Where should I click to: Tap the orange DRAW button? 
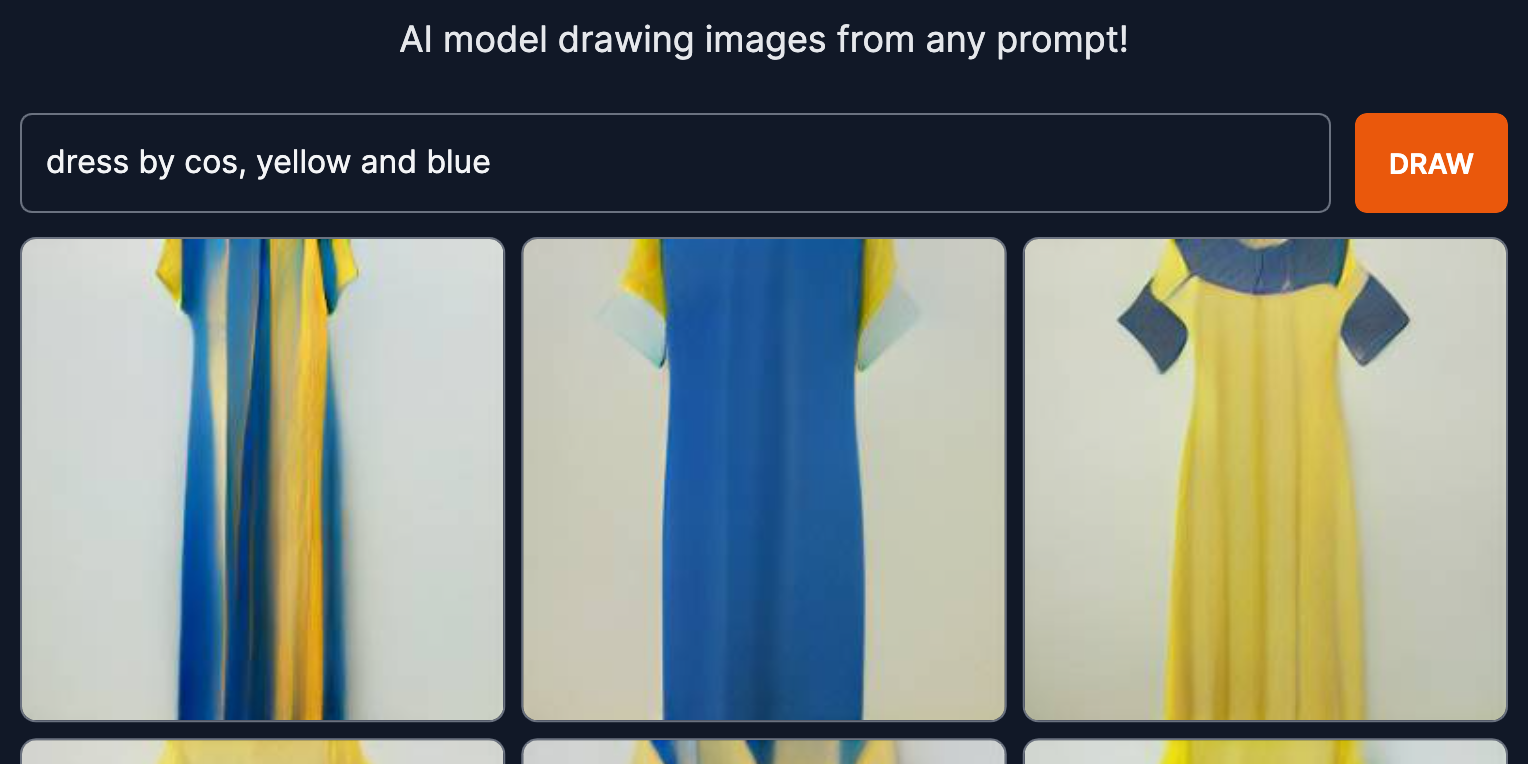(x=1430, y=163)
